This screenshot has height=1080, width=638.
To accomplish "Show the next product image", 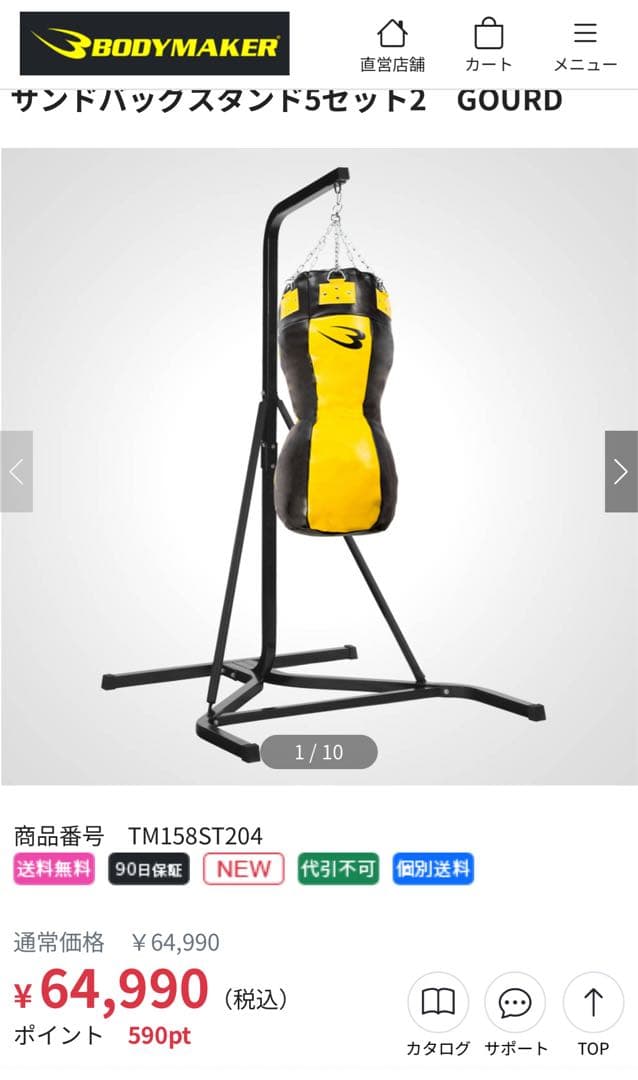I will tap(621, 471).
